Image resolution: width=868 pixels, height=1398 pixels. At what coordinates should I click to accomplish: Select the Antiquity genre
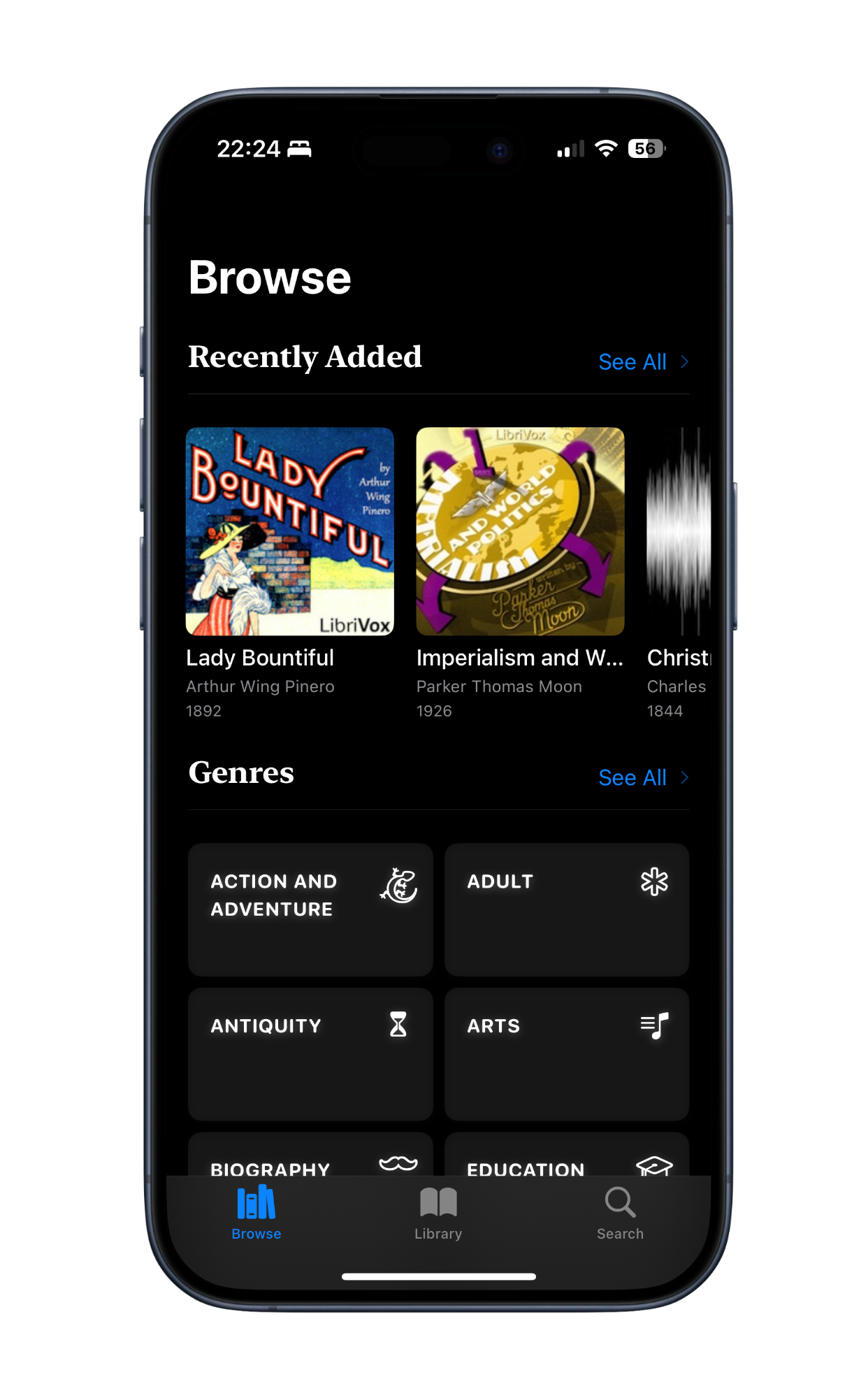pos(310,1053)
